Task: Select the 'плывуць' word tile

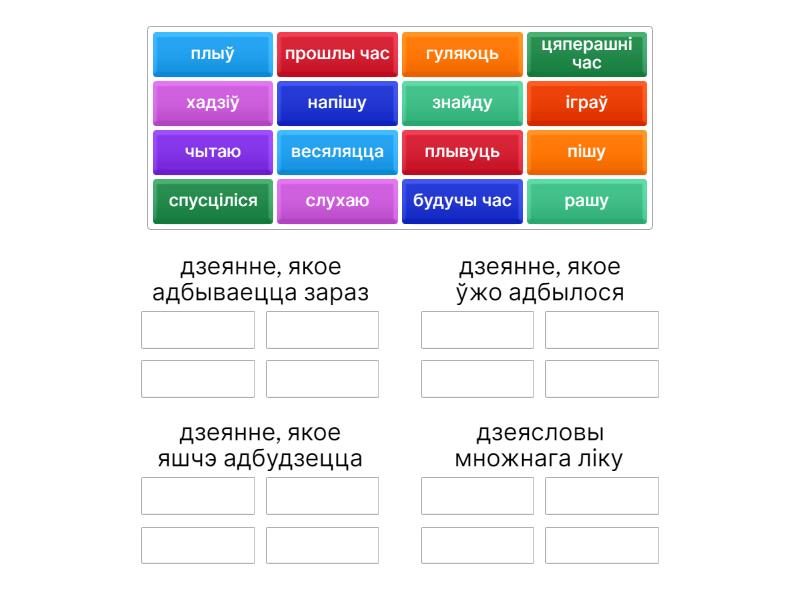Action: [x=462, y=152]
